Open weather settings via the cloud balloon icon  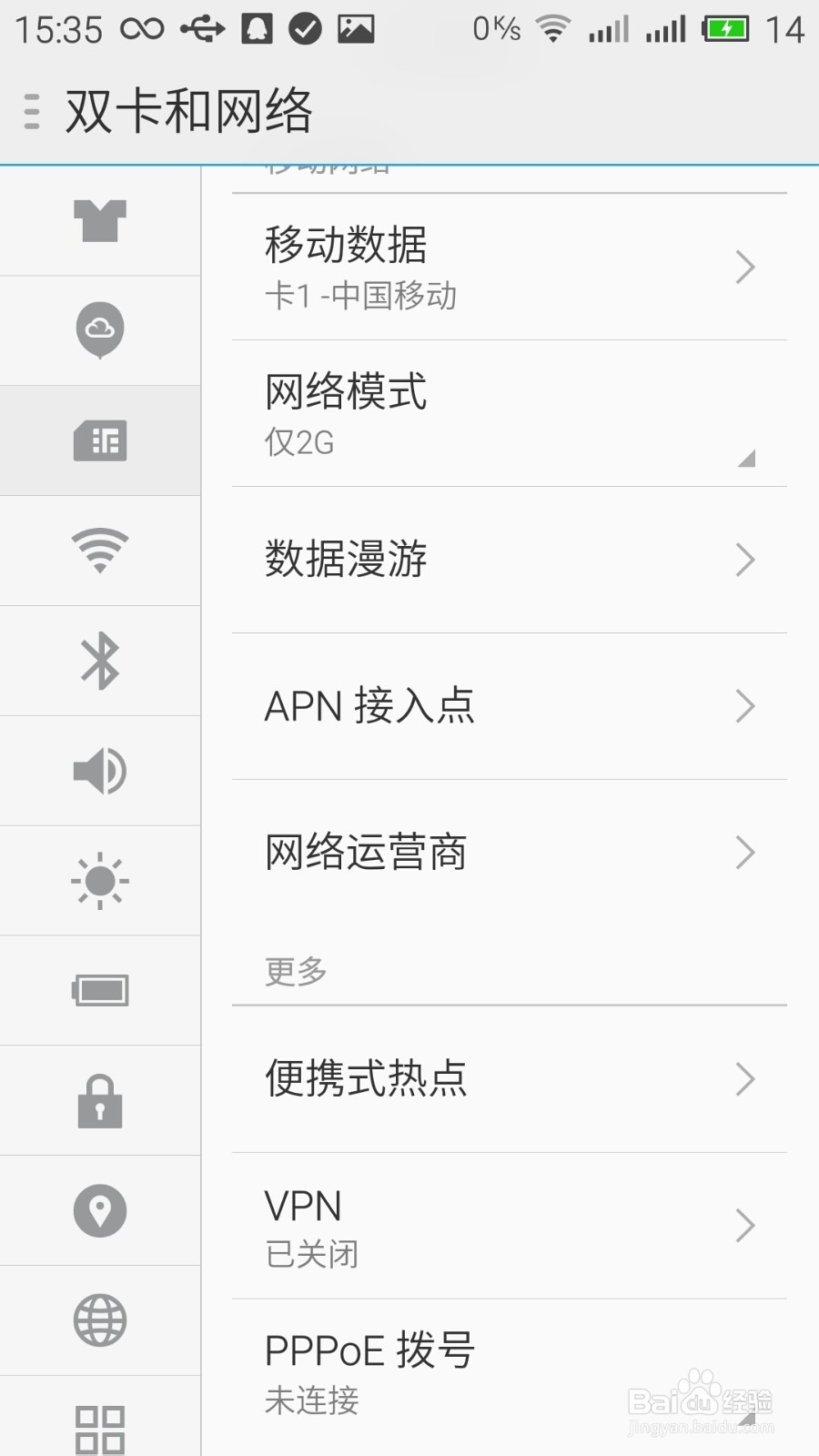100,330
